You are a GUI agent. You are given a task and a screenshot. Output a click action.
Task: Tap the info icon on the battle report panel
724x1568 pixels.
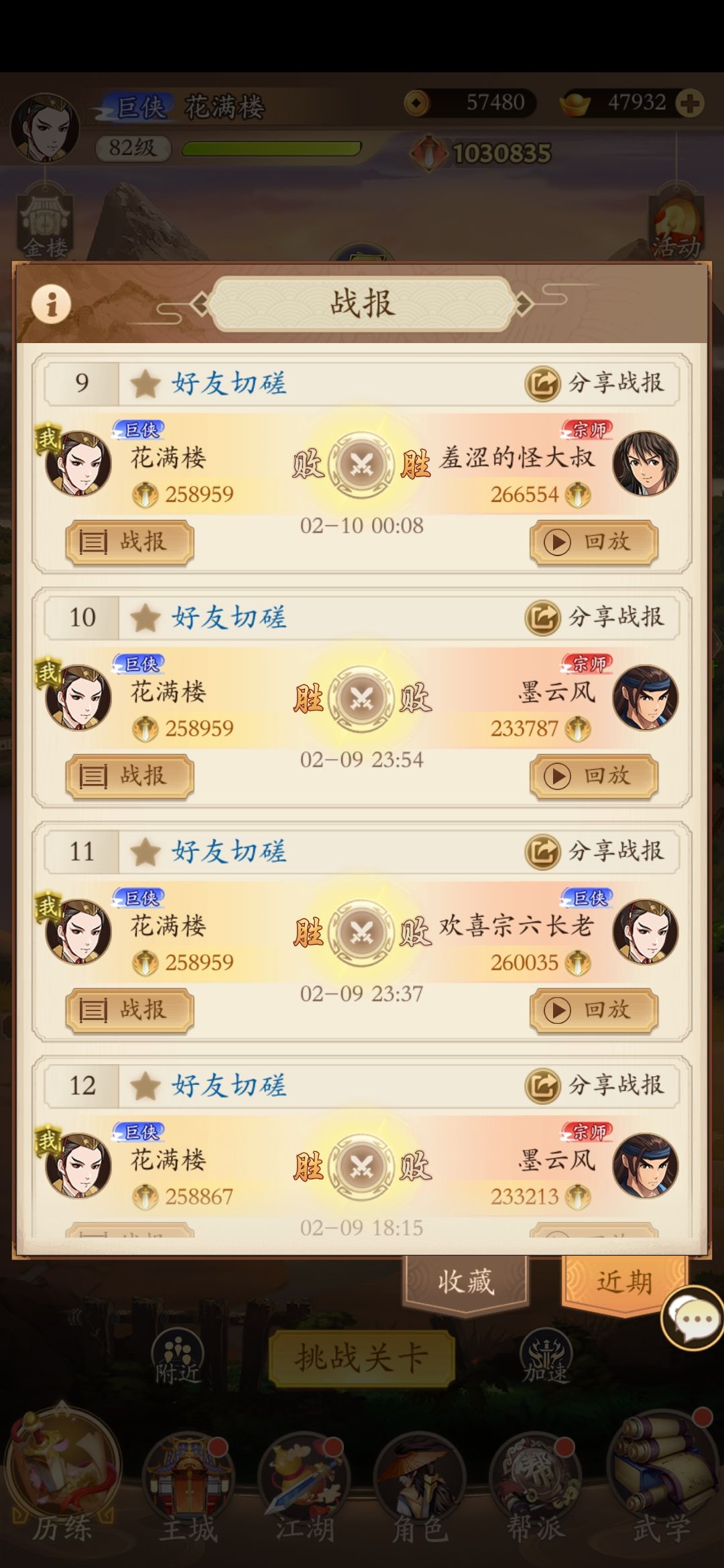pos(50,305)
